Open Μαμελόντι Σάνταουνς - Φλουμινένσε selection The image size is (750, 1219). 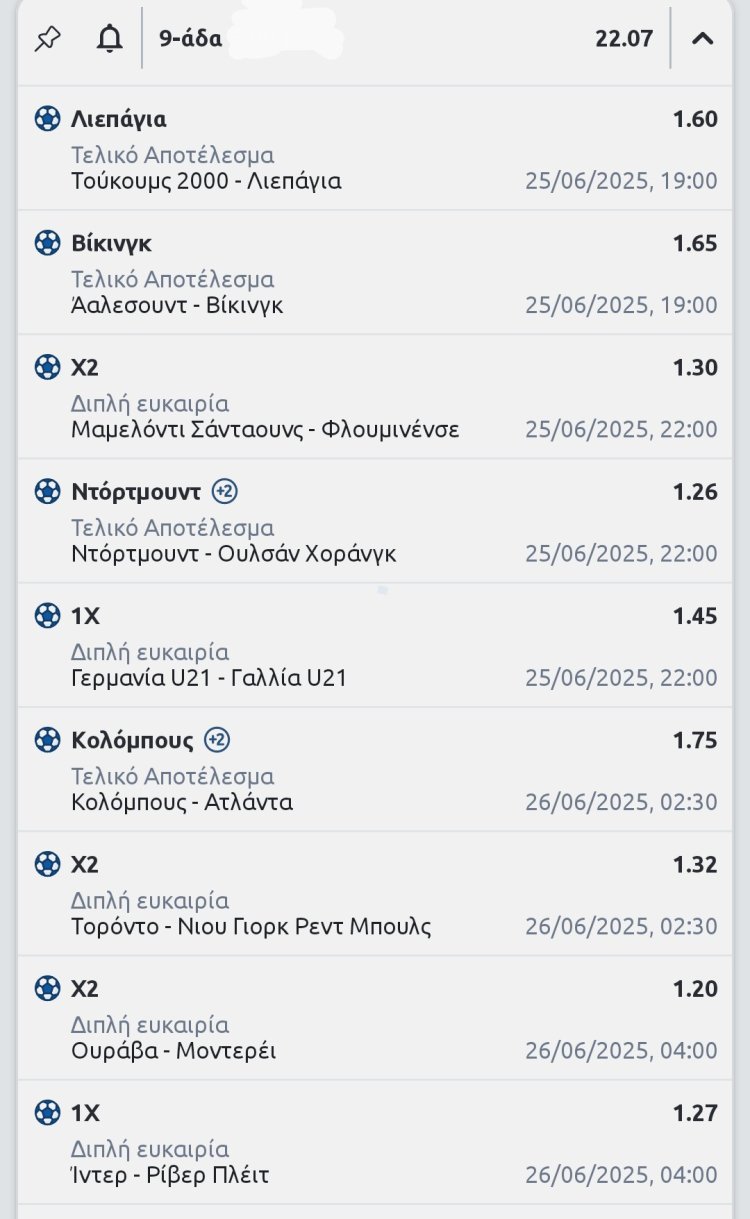point(265,429)
